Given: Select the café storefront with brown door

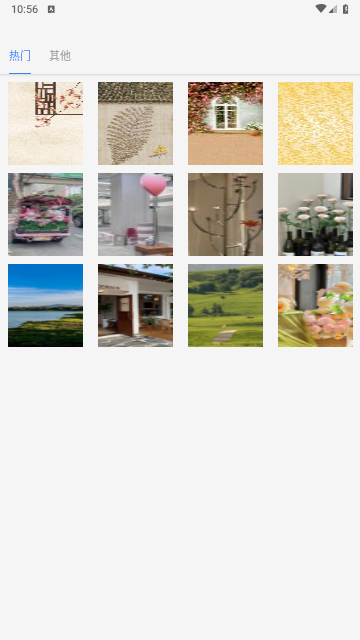Looking at the screenshot, I should coord(136,305).
